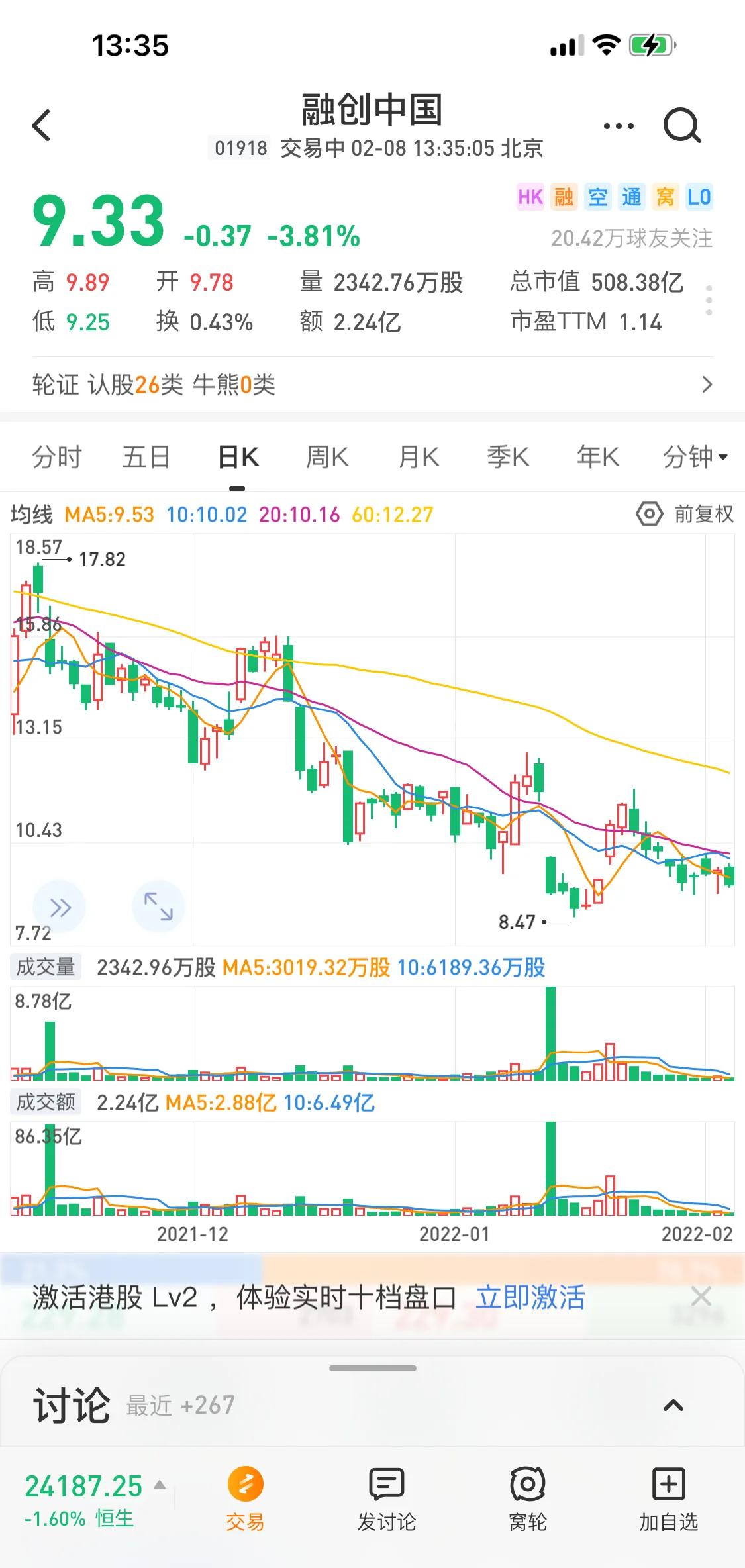Tap the 立即激活 link
Image resolution: width=745 pixels, height=1568 pixels.
[530, 1297]
